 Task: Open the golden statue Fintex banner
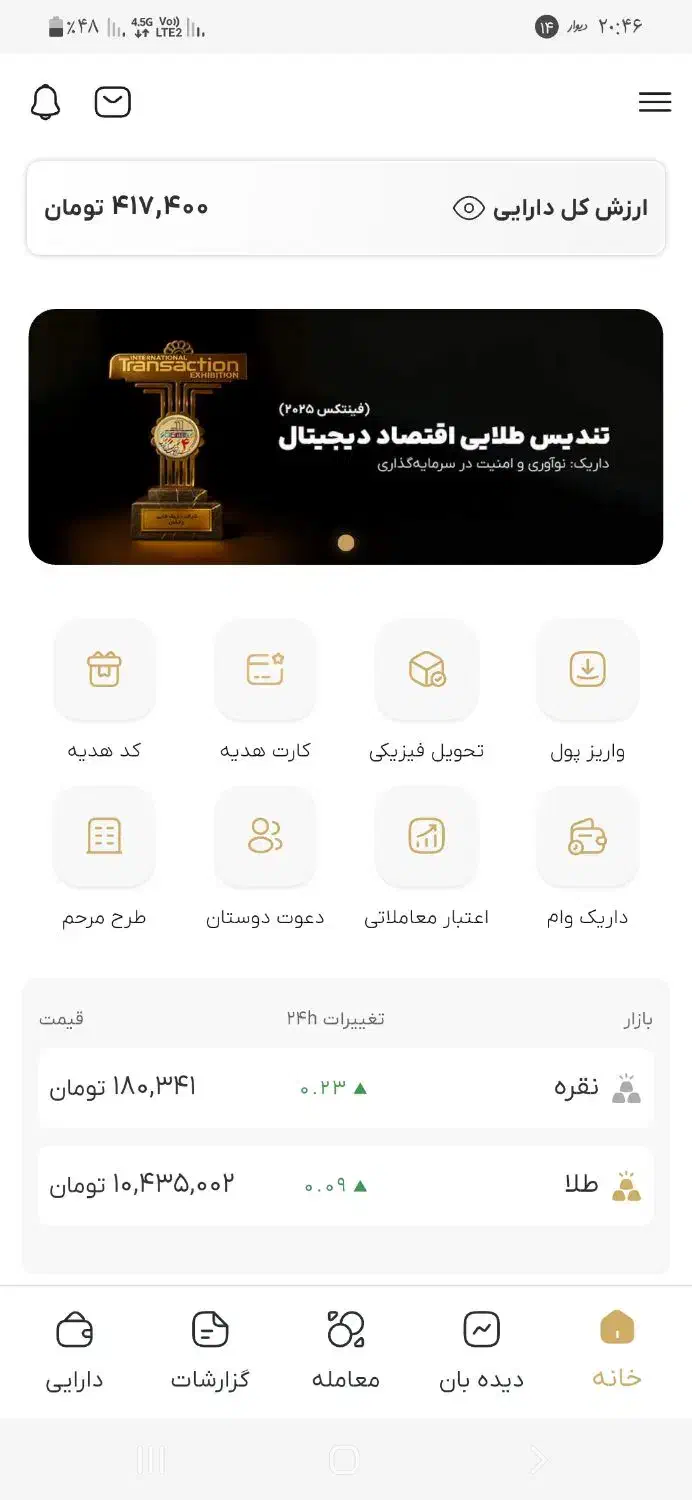[346, 437]
